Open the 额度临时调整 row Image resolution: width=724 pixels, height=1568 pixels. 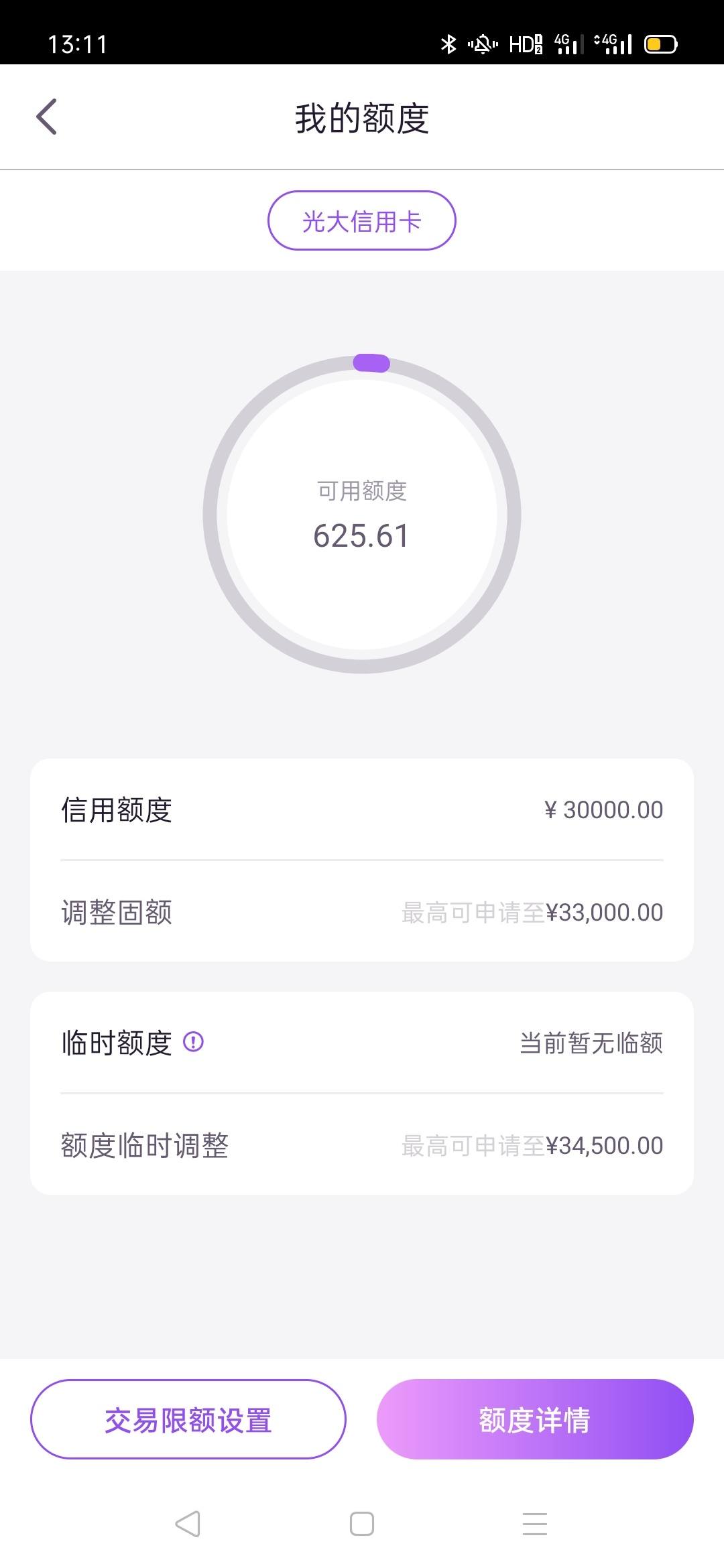coord(362,1145)
